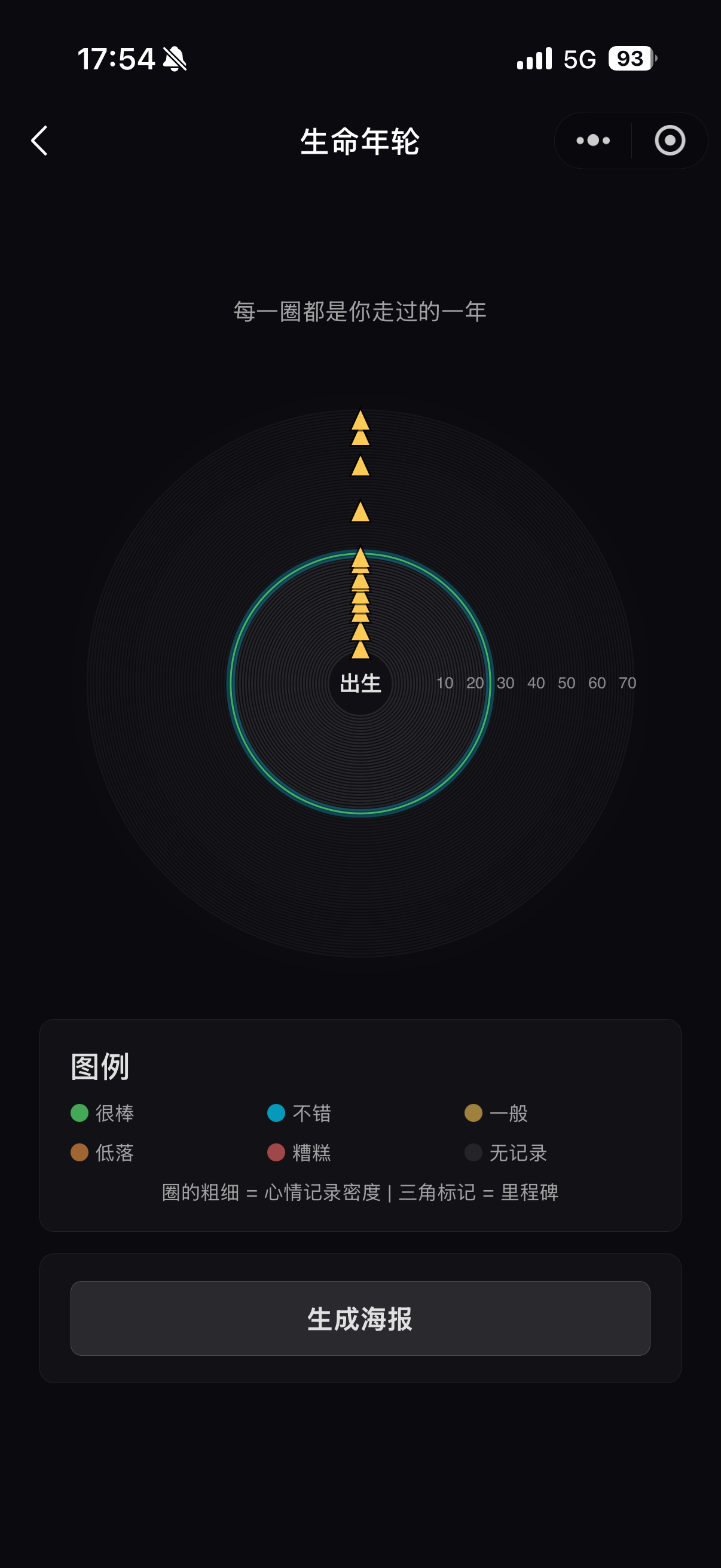Tap the yellow 一般 legend dot
The width and height of the screenshot is (721, 1568).
click(x=473, y=1114)
